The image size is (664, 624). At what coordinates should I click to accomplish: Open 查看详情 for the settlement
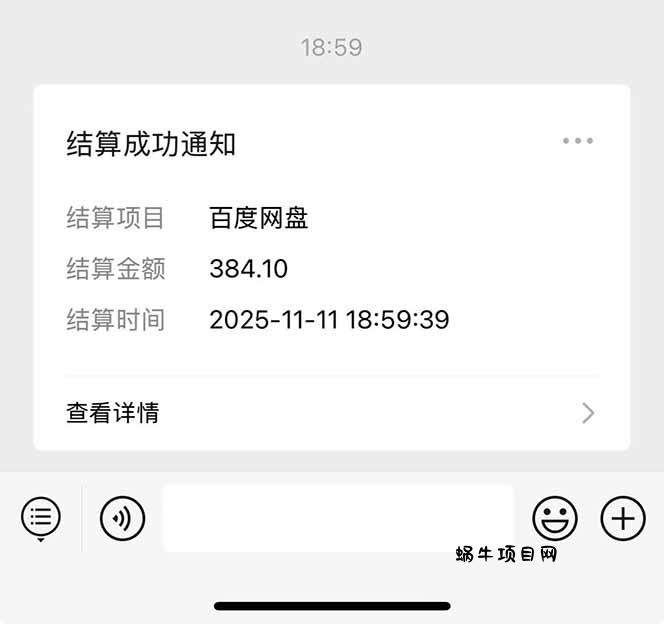tap(331, 412)
